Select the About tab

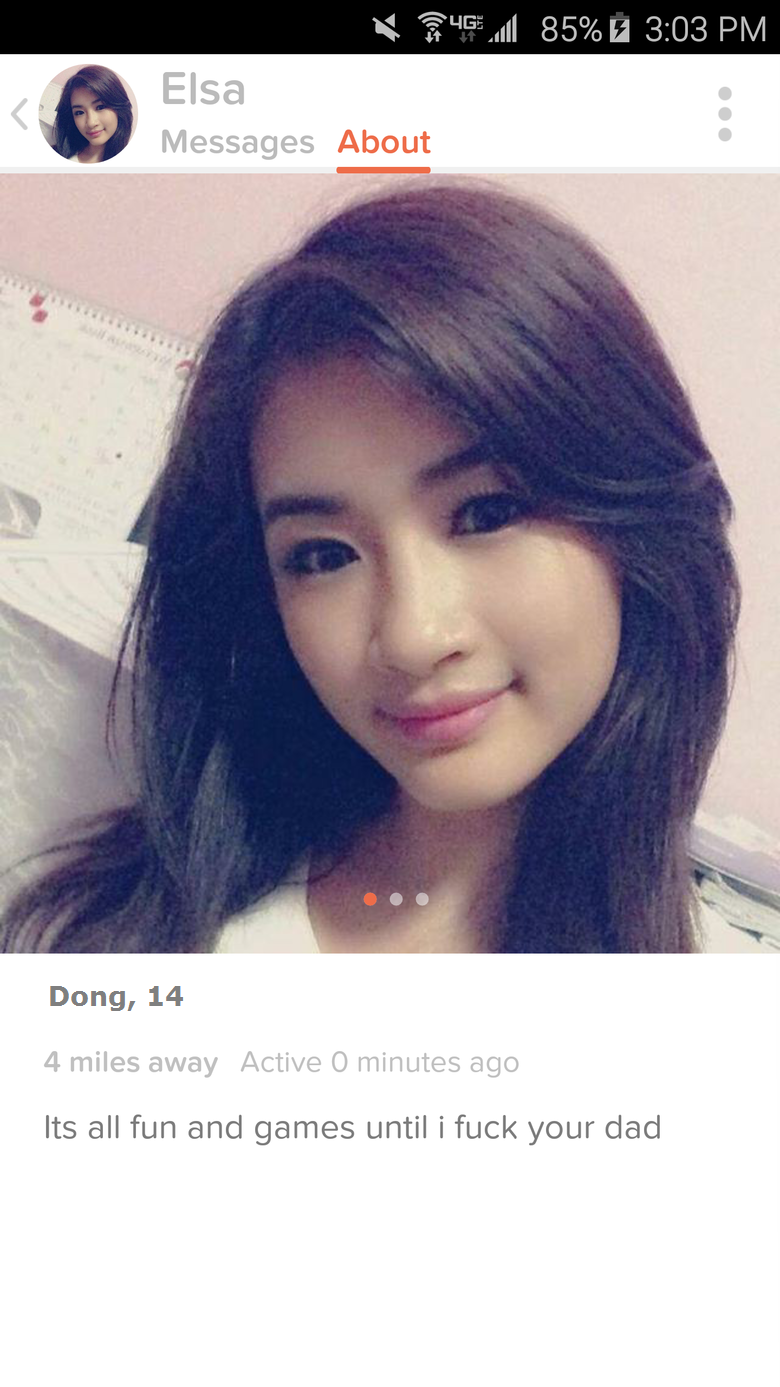tap(384, 143)
